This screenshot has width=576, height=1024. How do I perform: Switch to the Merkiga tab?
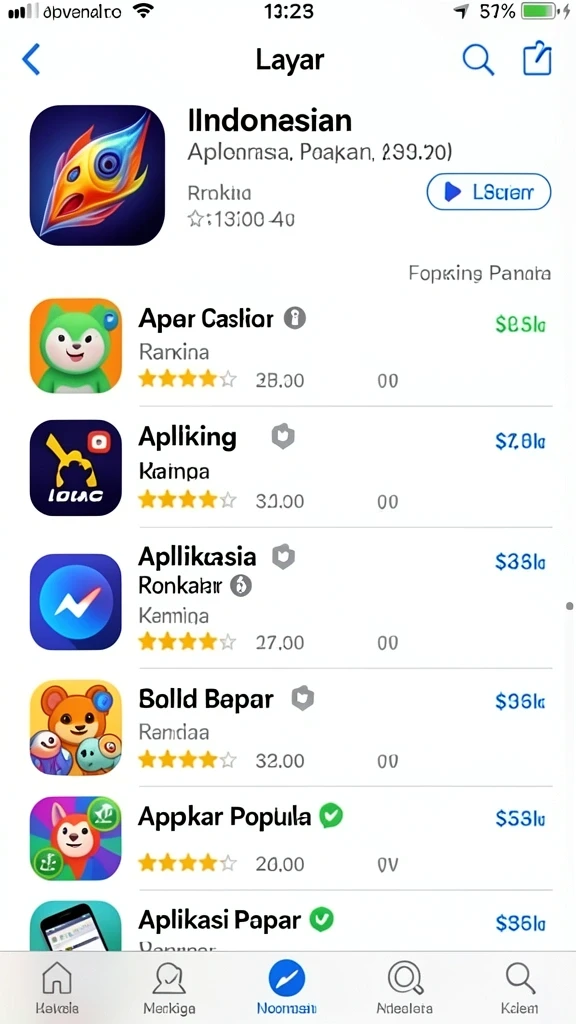click(x=169, y=987)
